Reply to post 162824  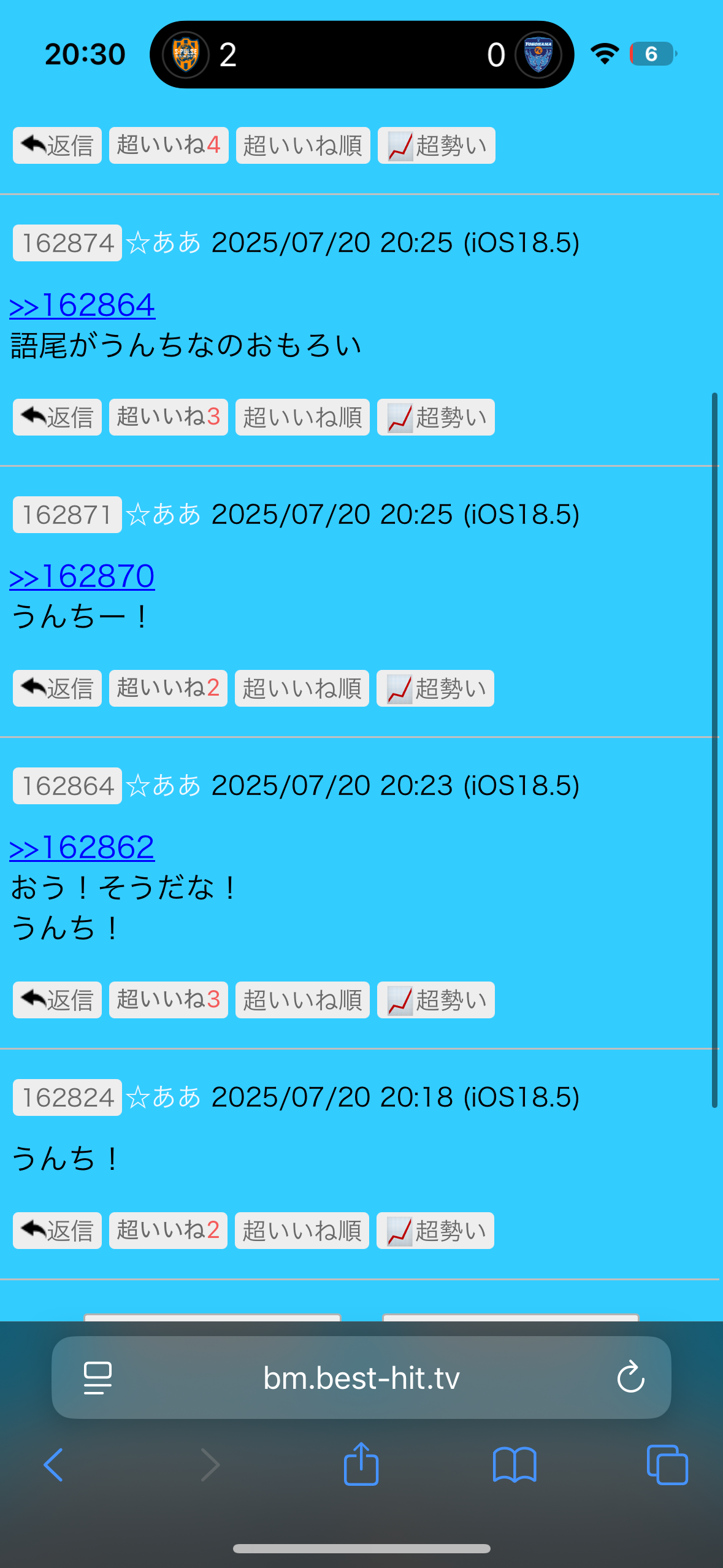coord(57,1231)
